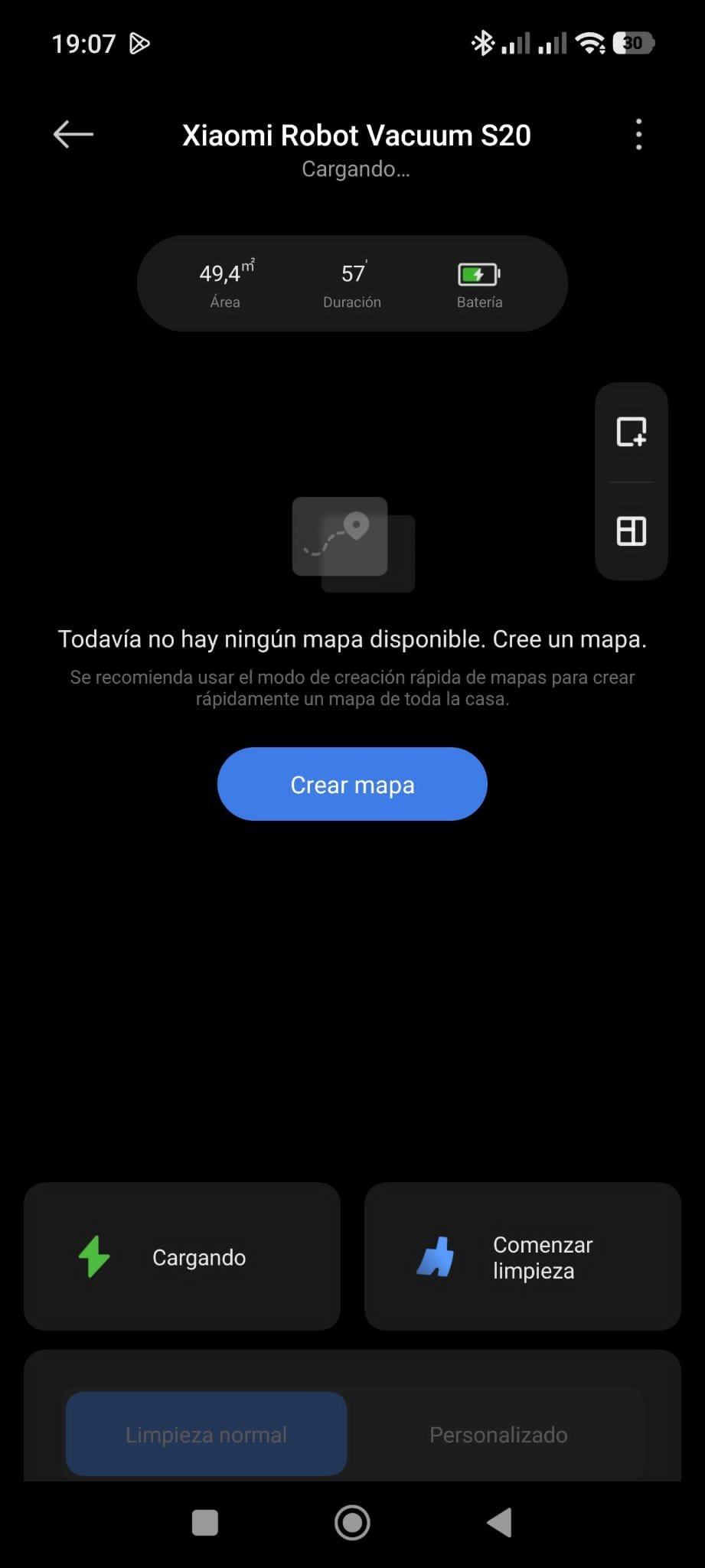The height and width of the screenshot is (1568, 705).
Task: Open the three-dot overflow menu
Action: click(638, 135)
